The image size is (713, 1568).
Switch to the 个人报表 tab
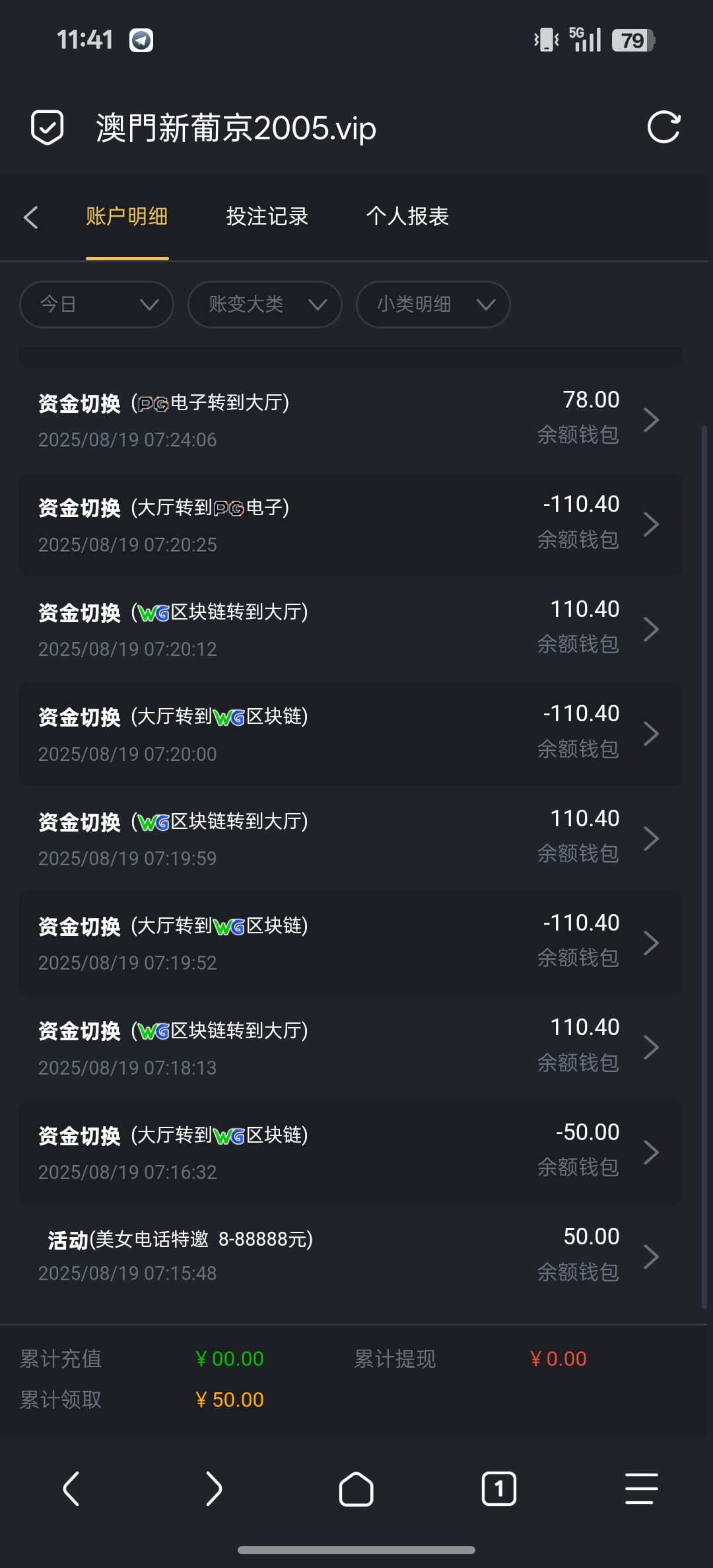pyautogui.click(x=407, y=217)
